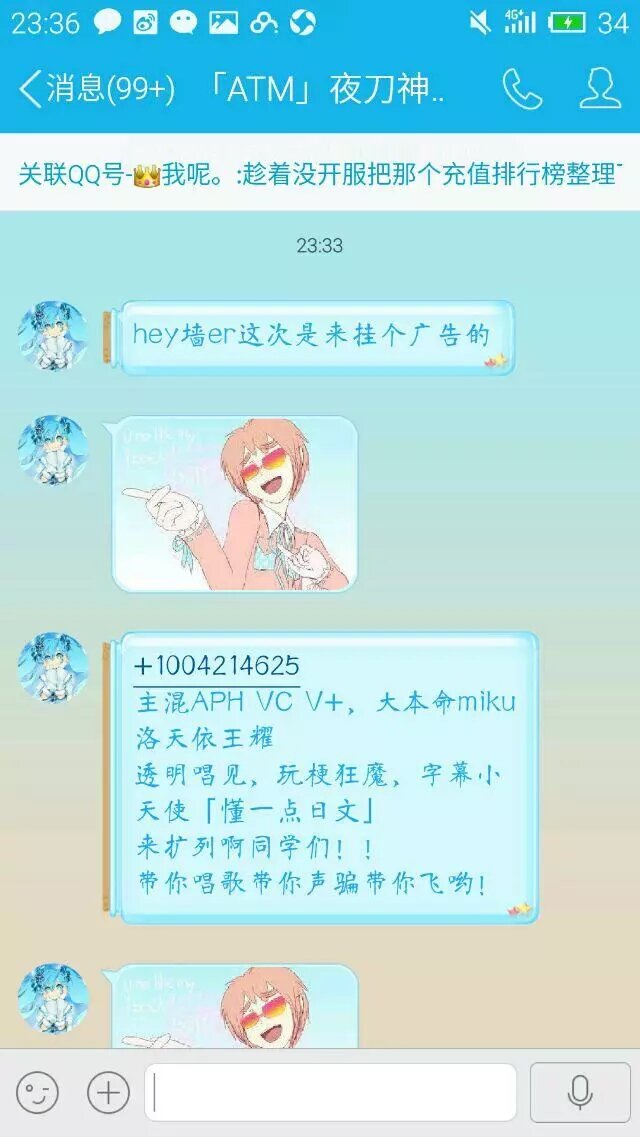Screen dimensions: 640x1137
Task: Tap the QQ number +1004214625 link
Action: [x=217, y=666]
